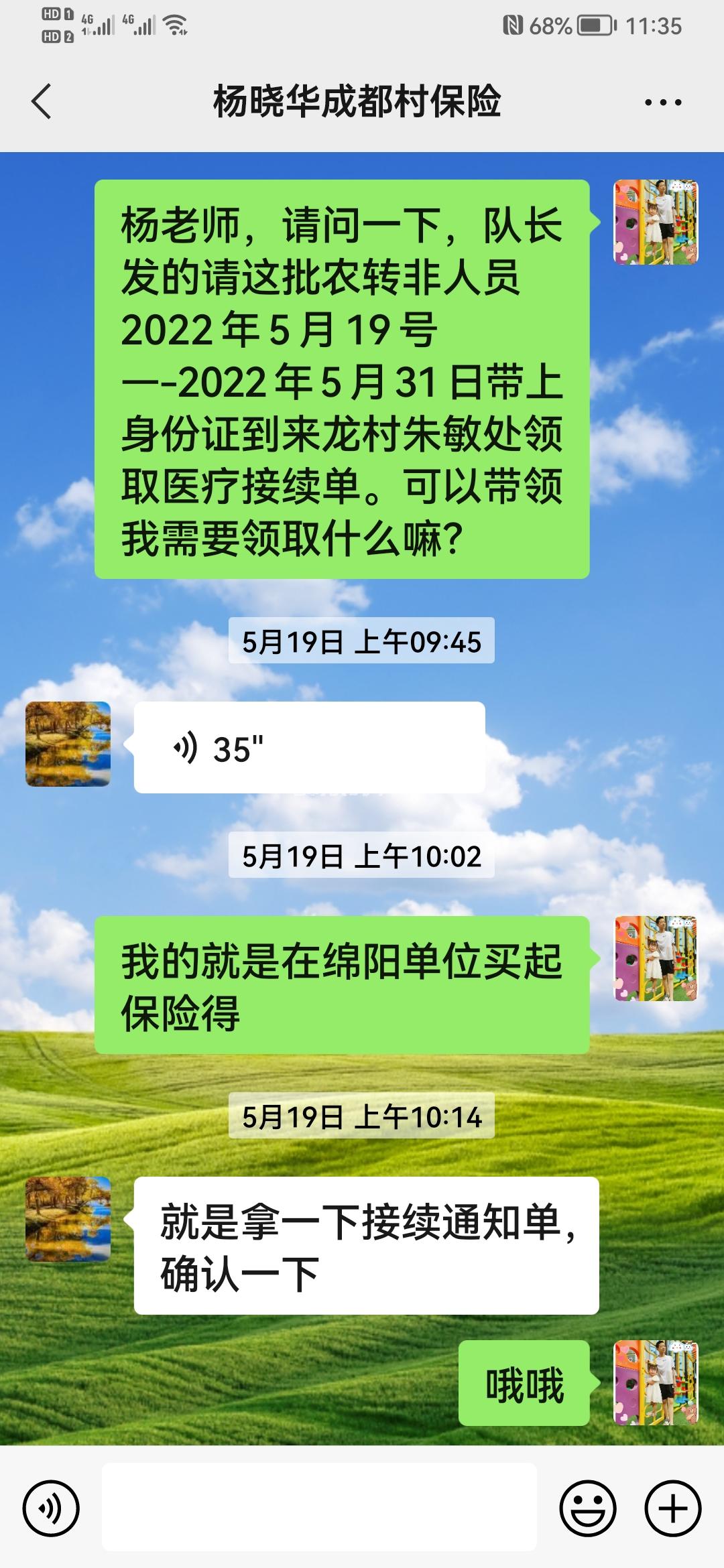Image resolution: width=724 pixels, height=1568 pixels.
Task: Tap the message text input field
Action: click(319, 1507)
